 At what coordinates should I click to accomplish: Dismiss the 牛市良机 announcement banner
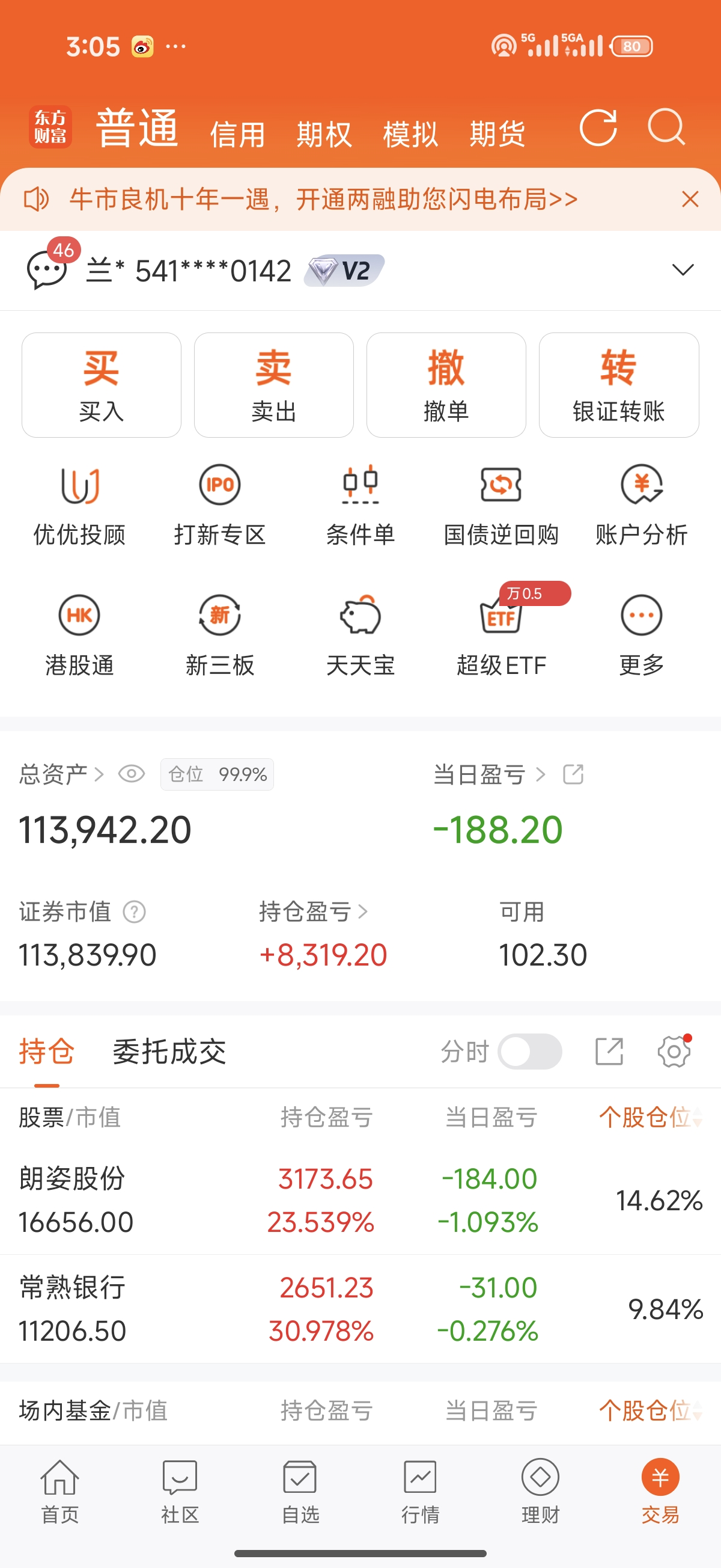(690, 199)
